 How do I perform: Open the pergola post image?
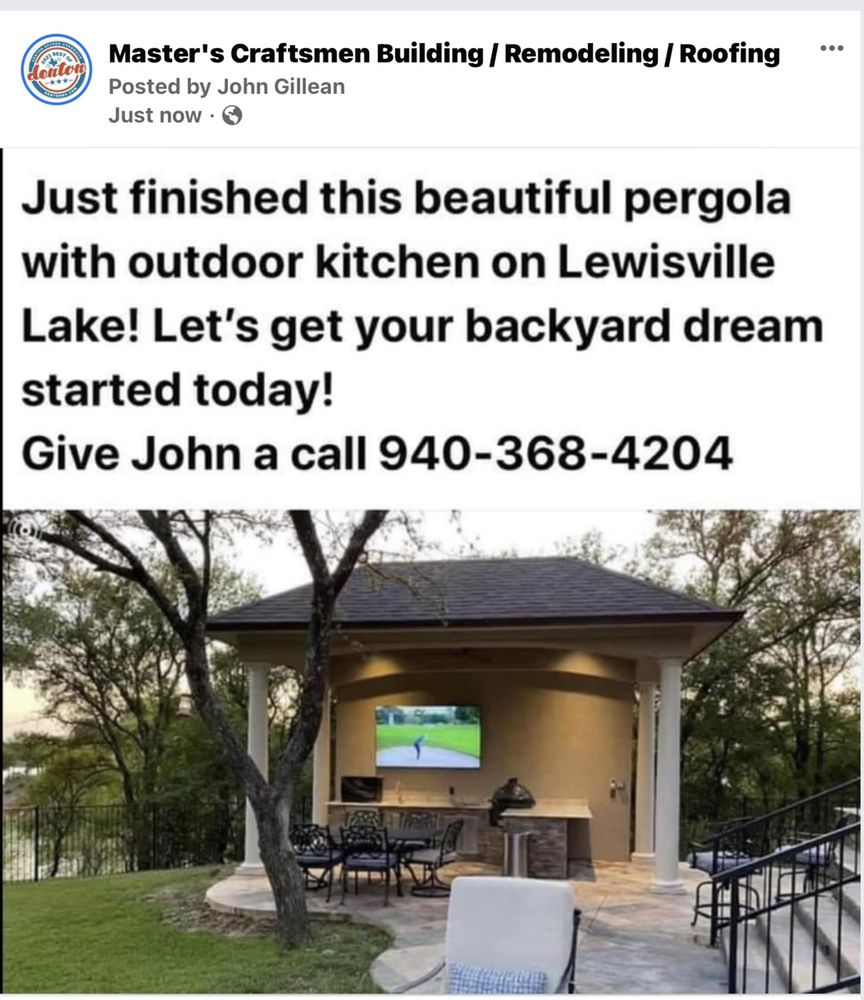[x=432, y=750]
